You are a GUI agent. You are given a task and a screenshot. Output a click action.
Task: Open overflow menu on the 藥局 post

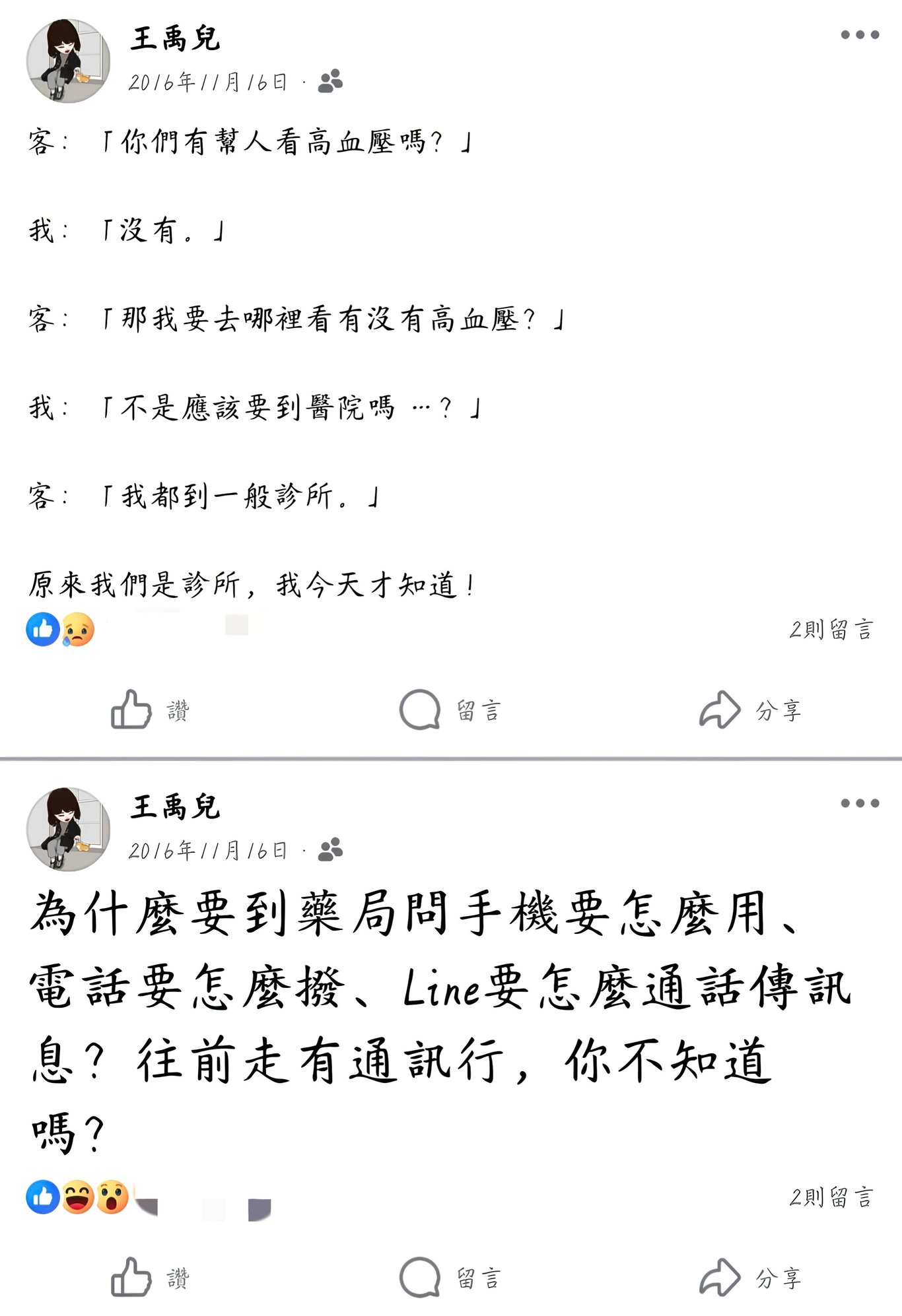(859, 803)
